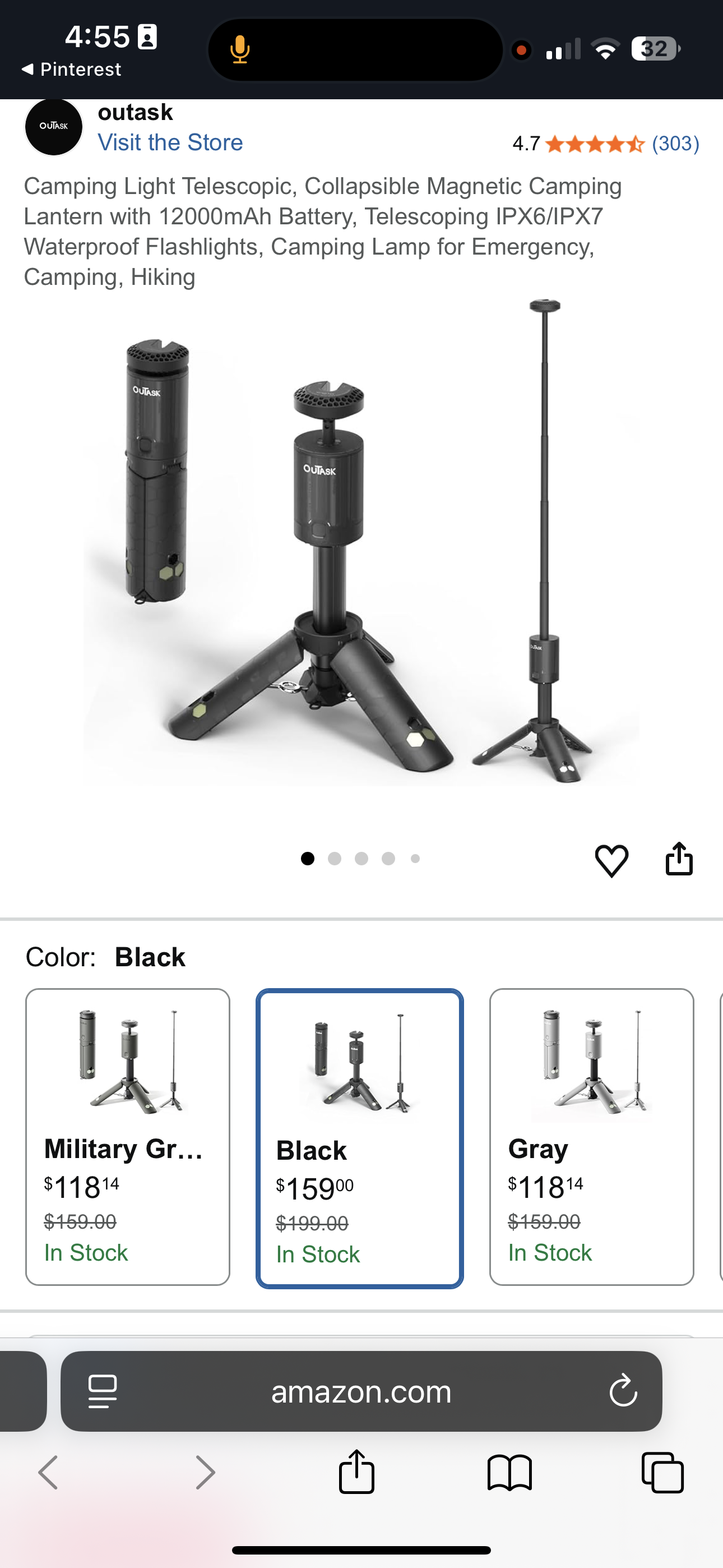The image size is (723, 1568).
Task: Go forward in browser history
Action: pos(205,1473)
